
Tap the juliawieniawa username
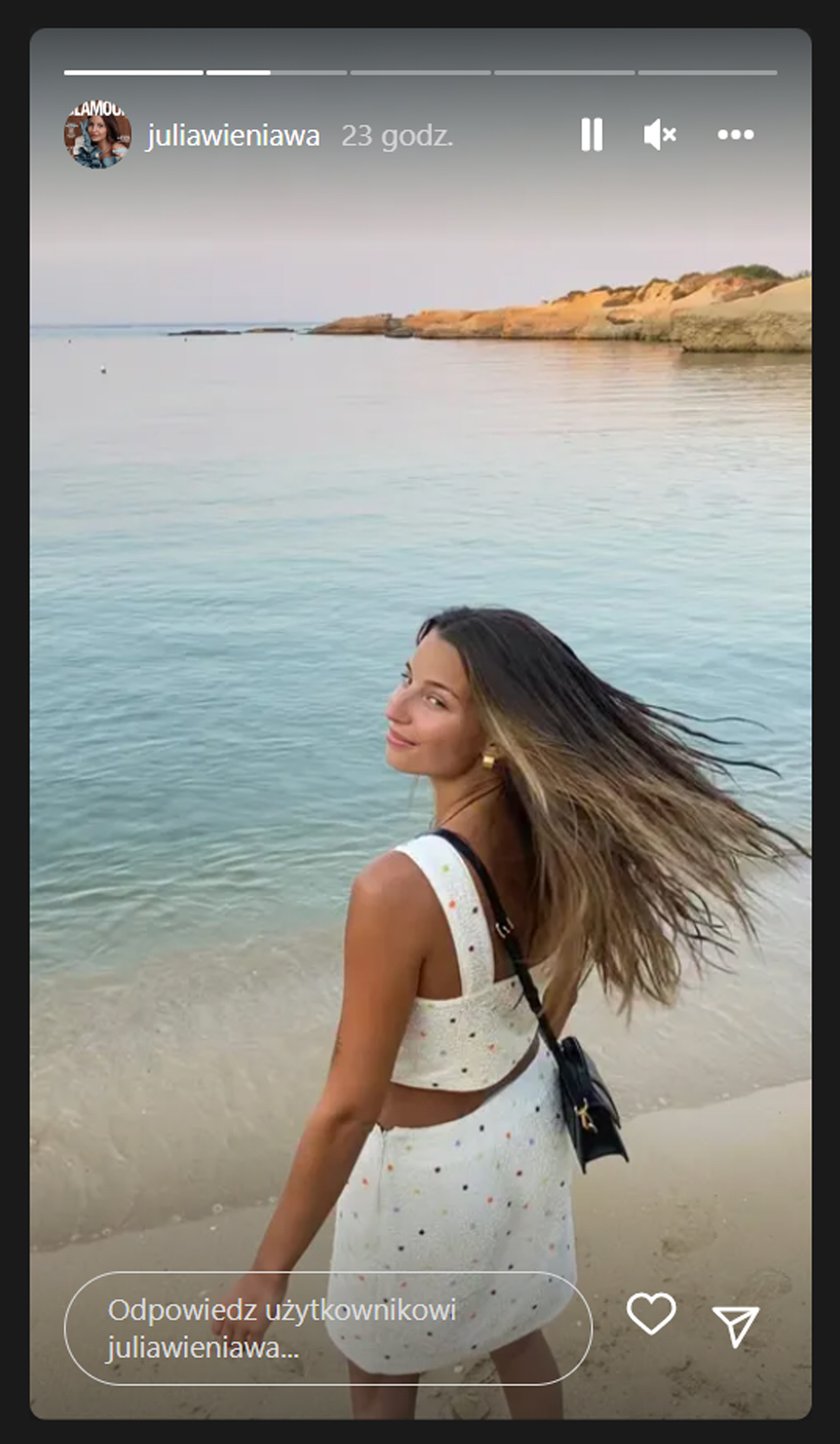[x=233, y=136]
